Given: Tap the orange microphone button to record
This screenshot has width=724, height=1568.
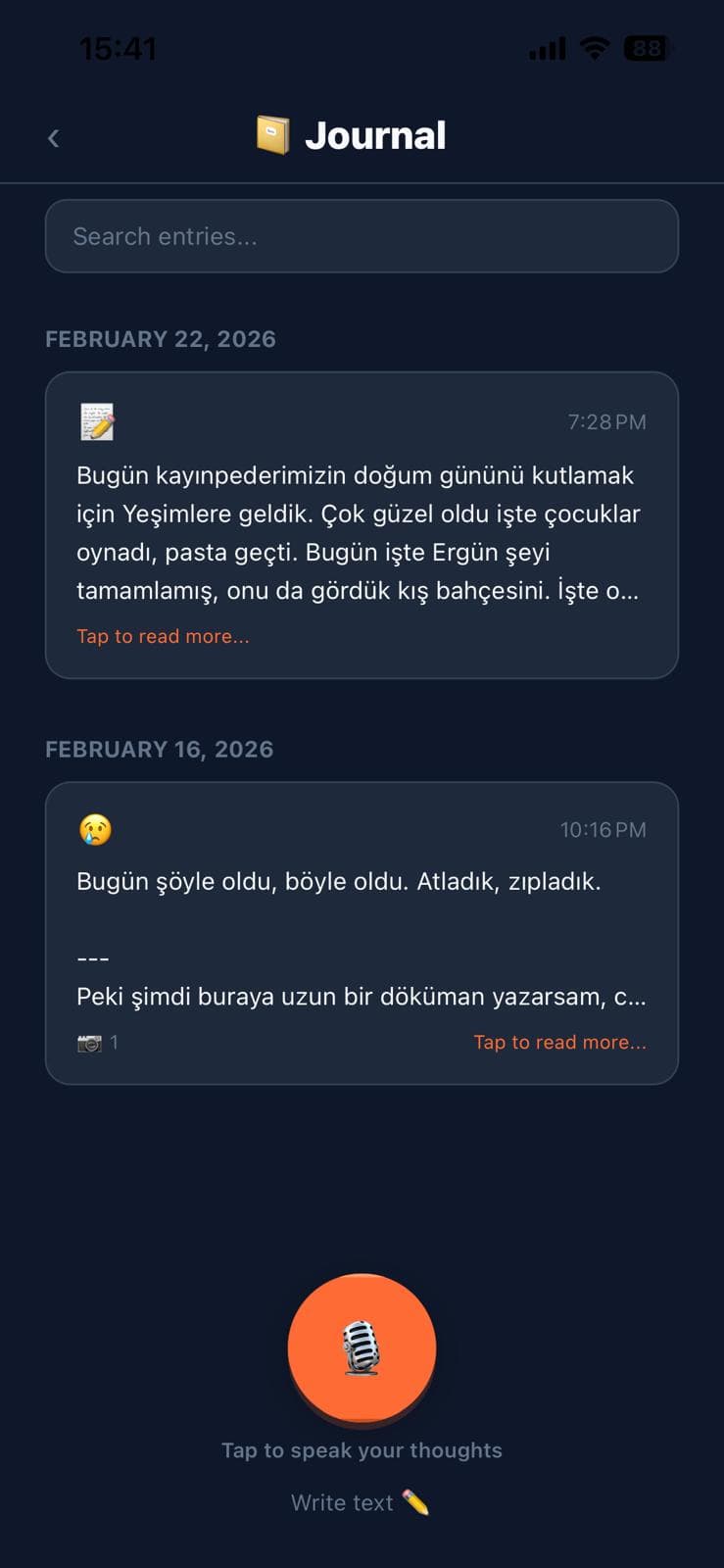Looking at the screenshot, I should tap(362, 1348).
